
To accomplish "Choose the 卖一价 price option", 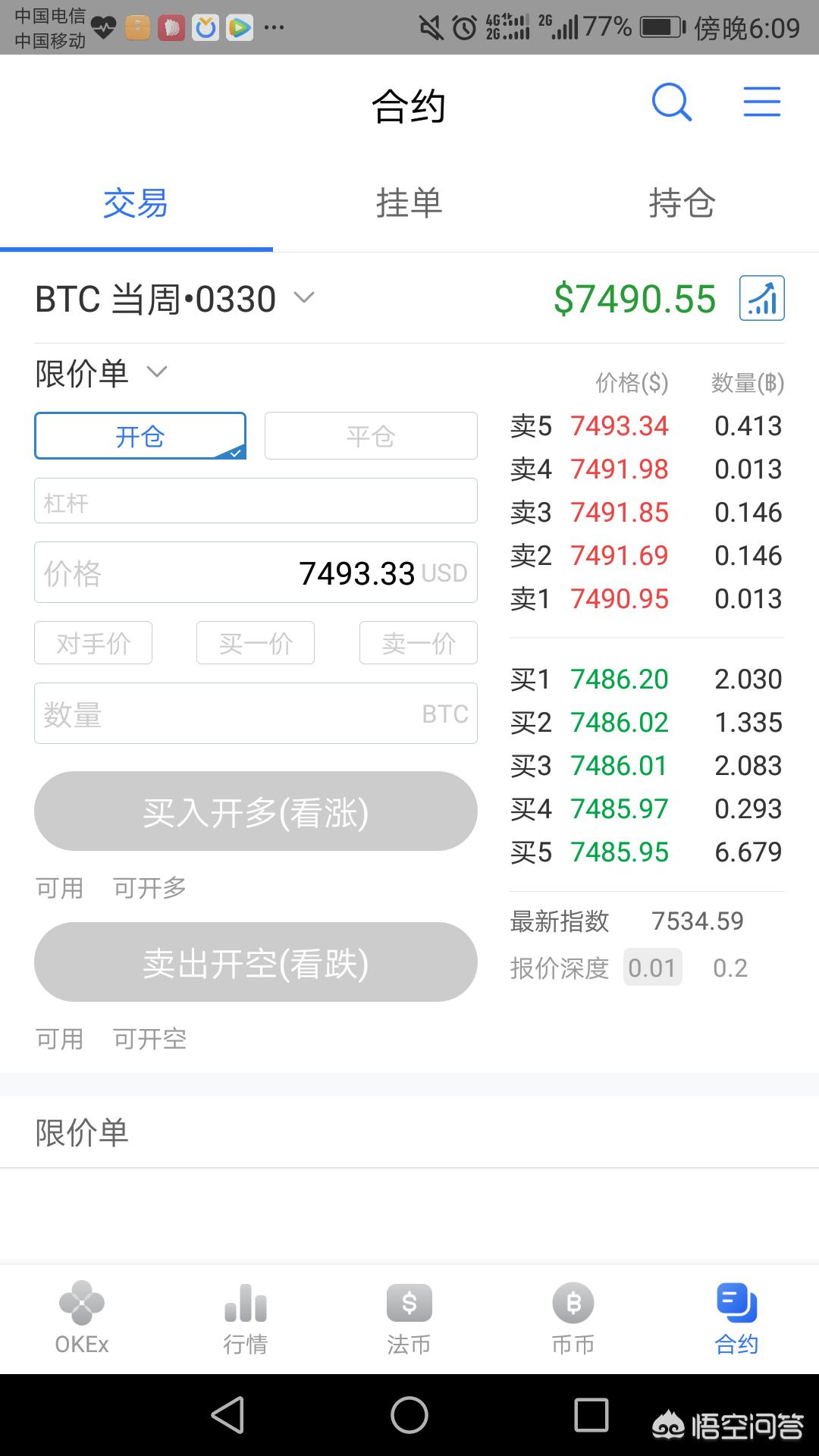I will coord(419,643).
